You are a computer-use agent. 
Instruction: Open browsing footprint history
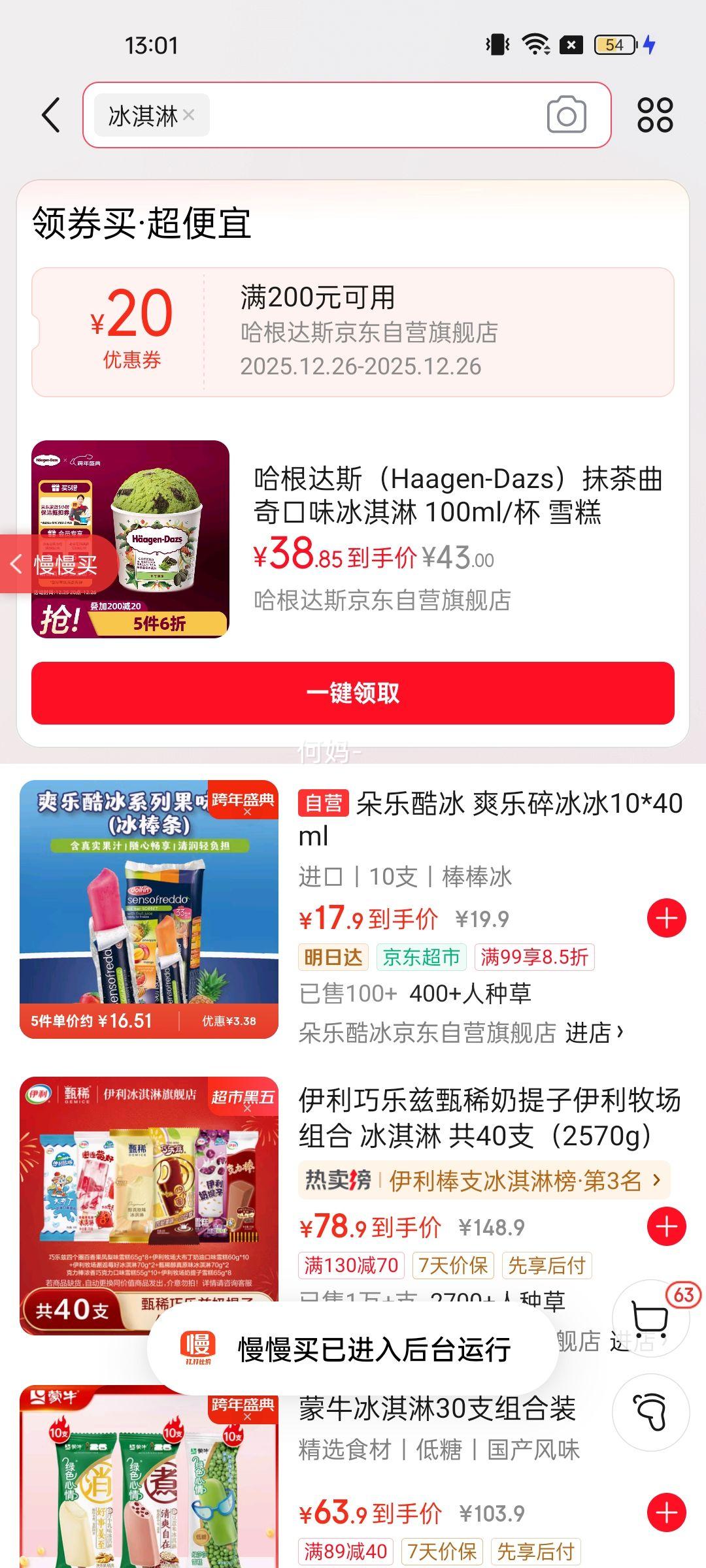[650, 1413]
